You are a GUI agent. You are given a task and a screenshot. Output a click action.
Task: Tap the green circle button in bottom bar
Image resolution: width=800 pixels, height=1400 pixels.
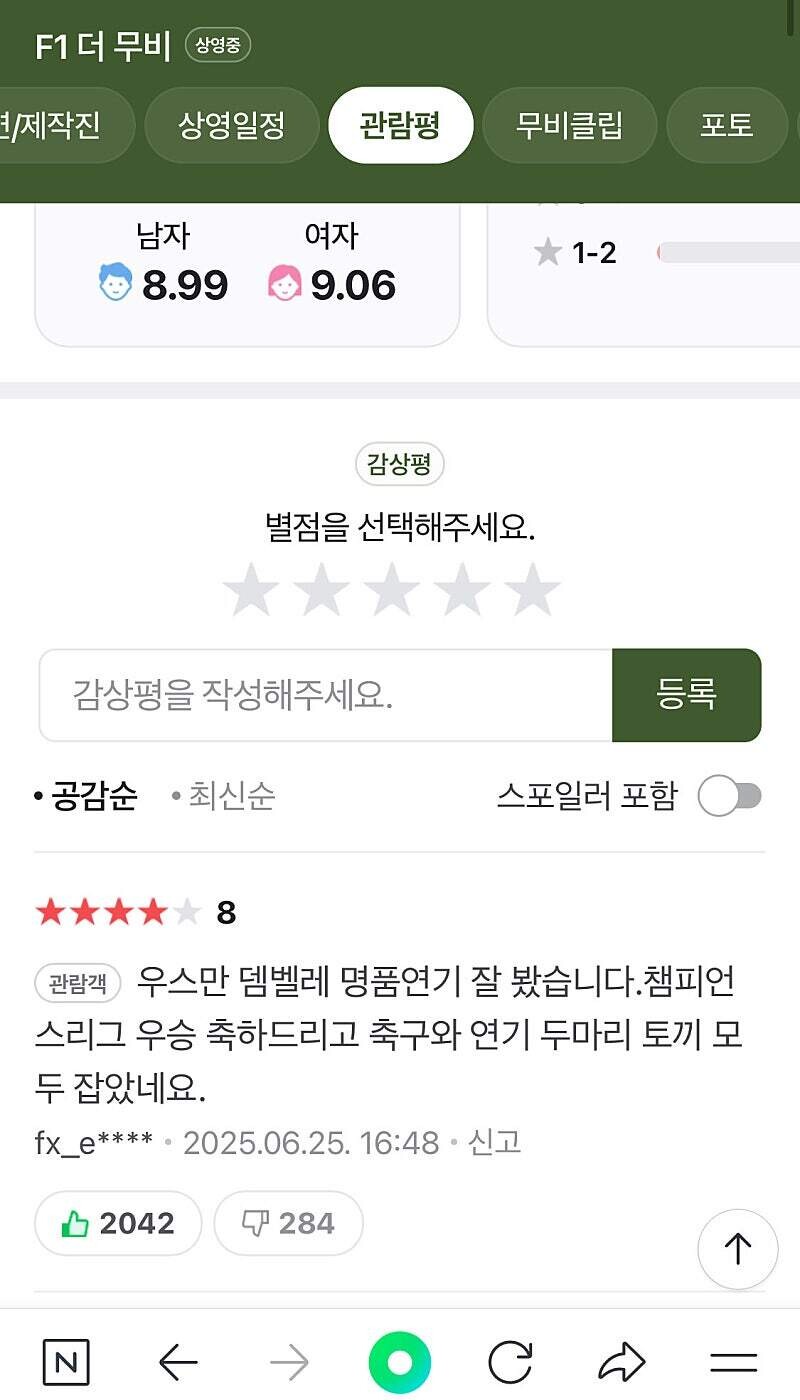pos(400,1362)
